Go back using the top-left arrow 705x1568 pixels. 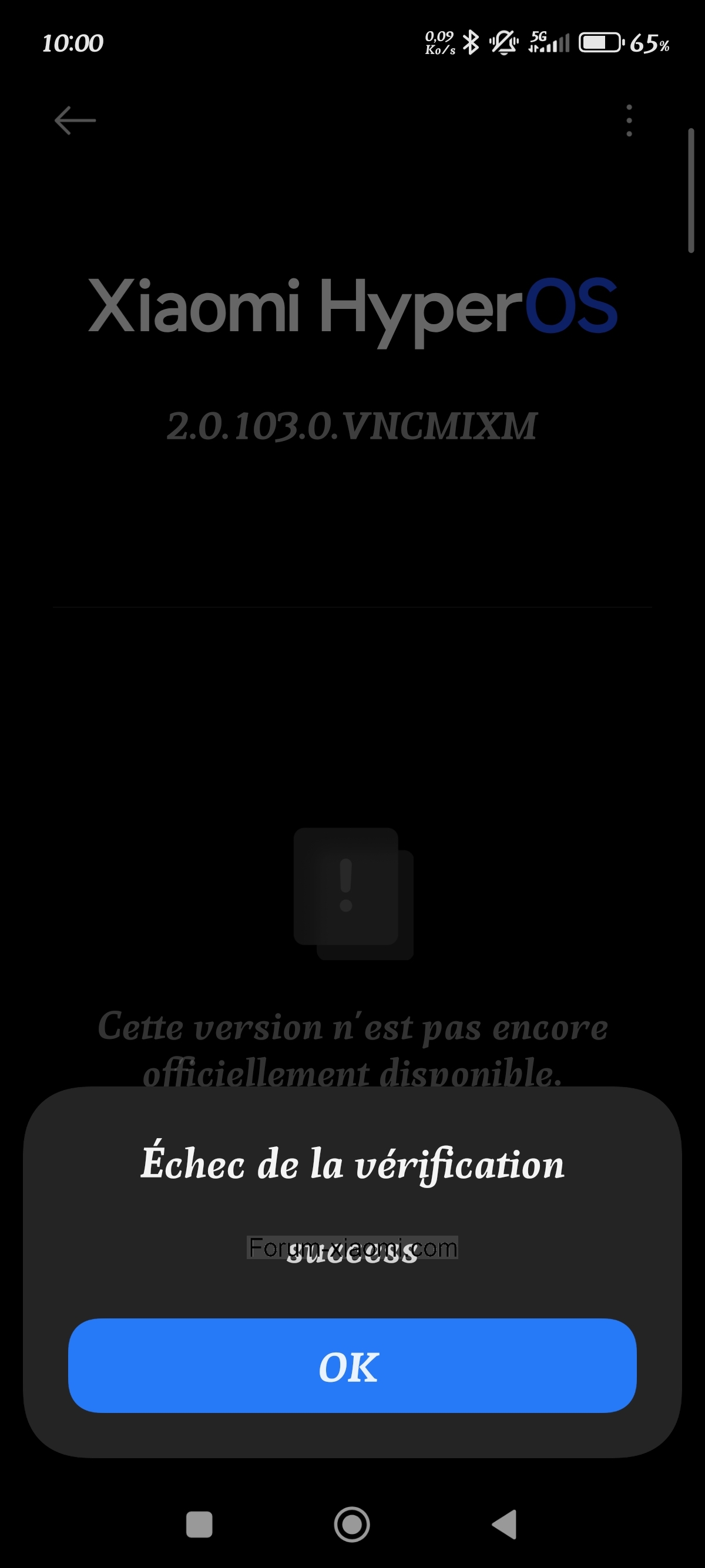75,120
